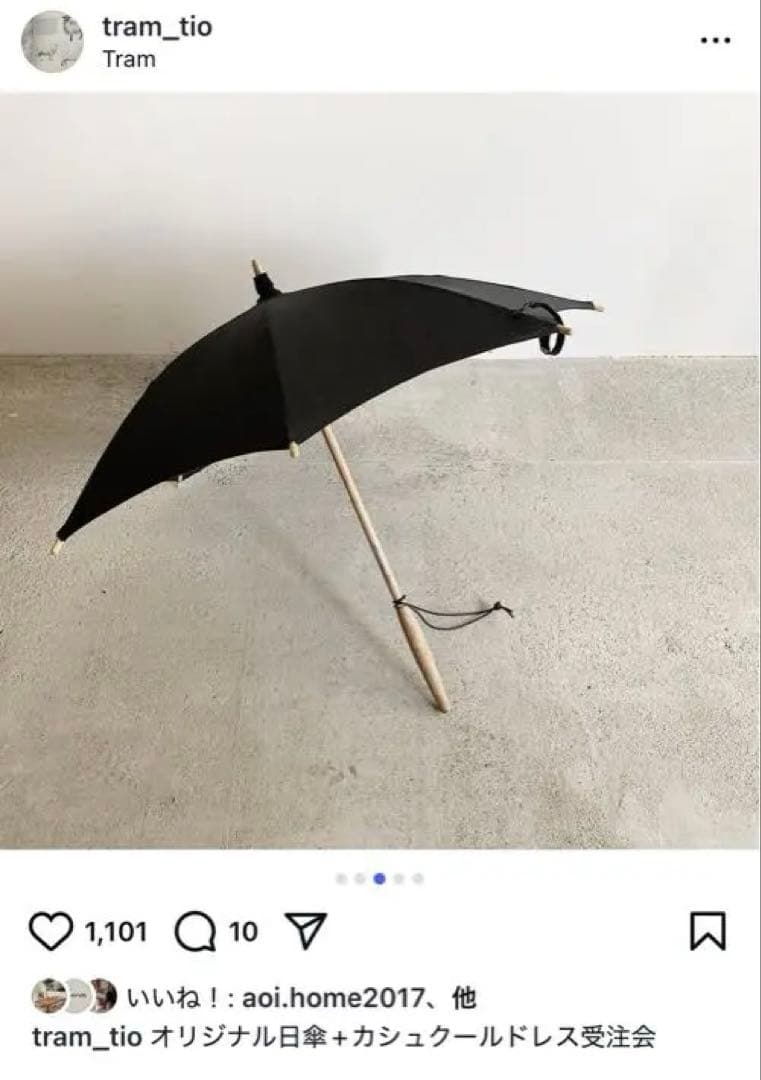This screenshot has width=761, height=1080.
Task: Open the three-dot overflow menu
Action: pos(716,41)
